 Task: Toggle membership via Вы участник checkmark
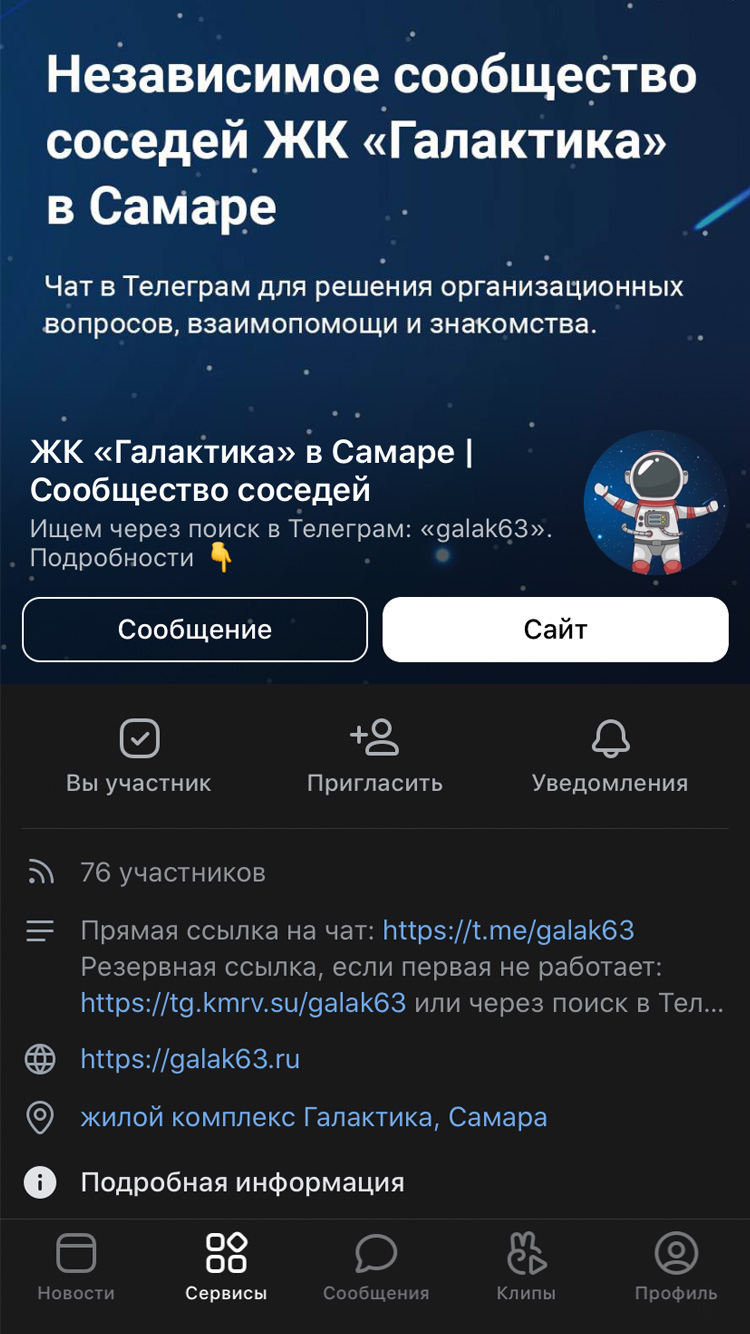[x=138, y=737]
